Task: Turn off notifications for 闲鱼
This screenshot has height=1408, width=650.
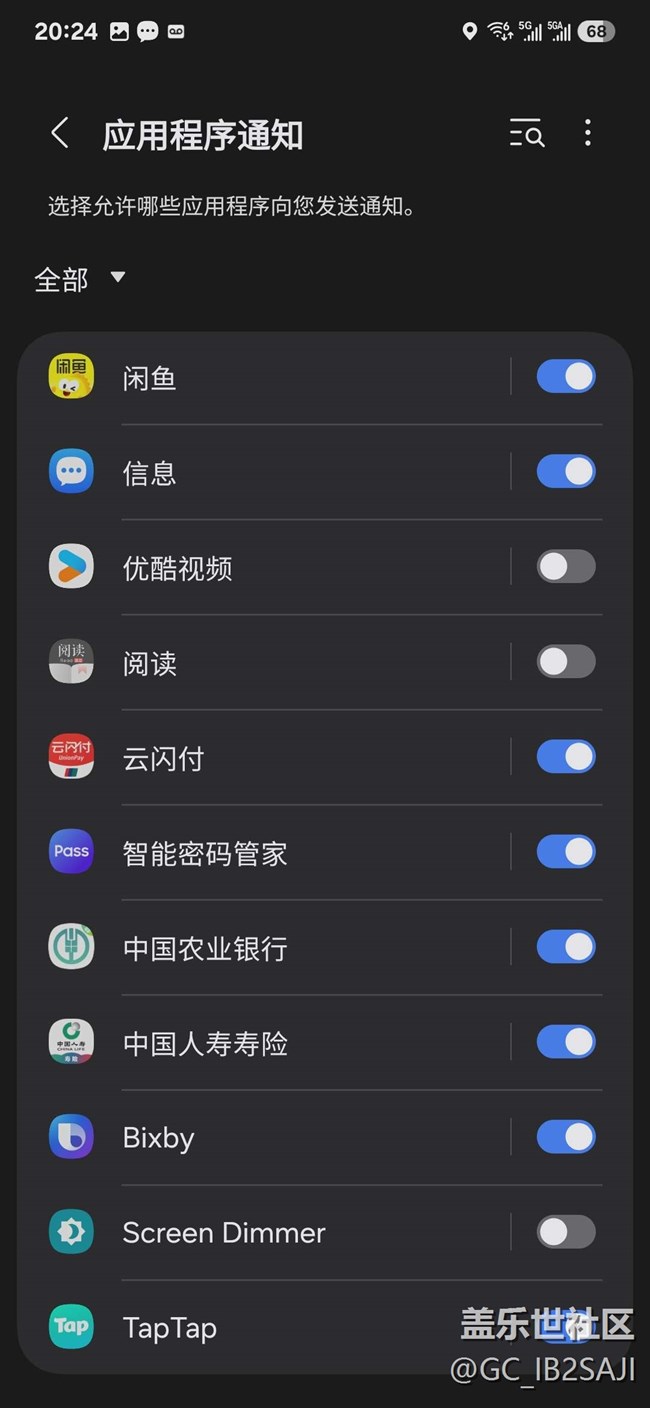Action: tap(566, 377)
